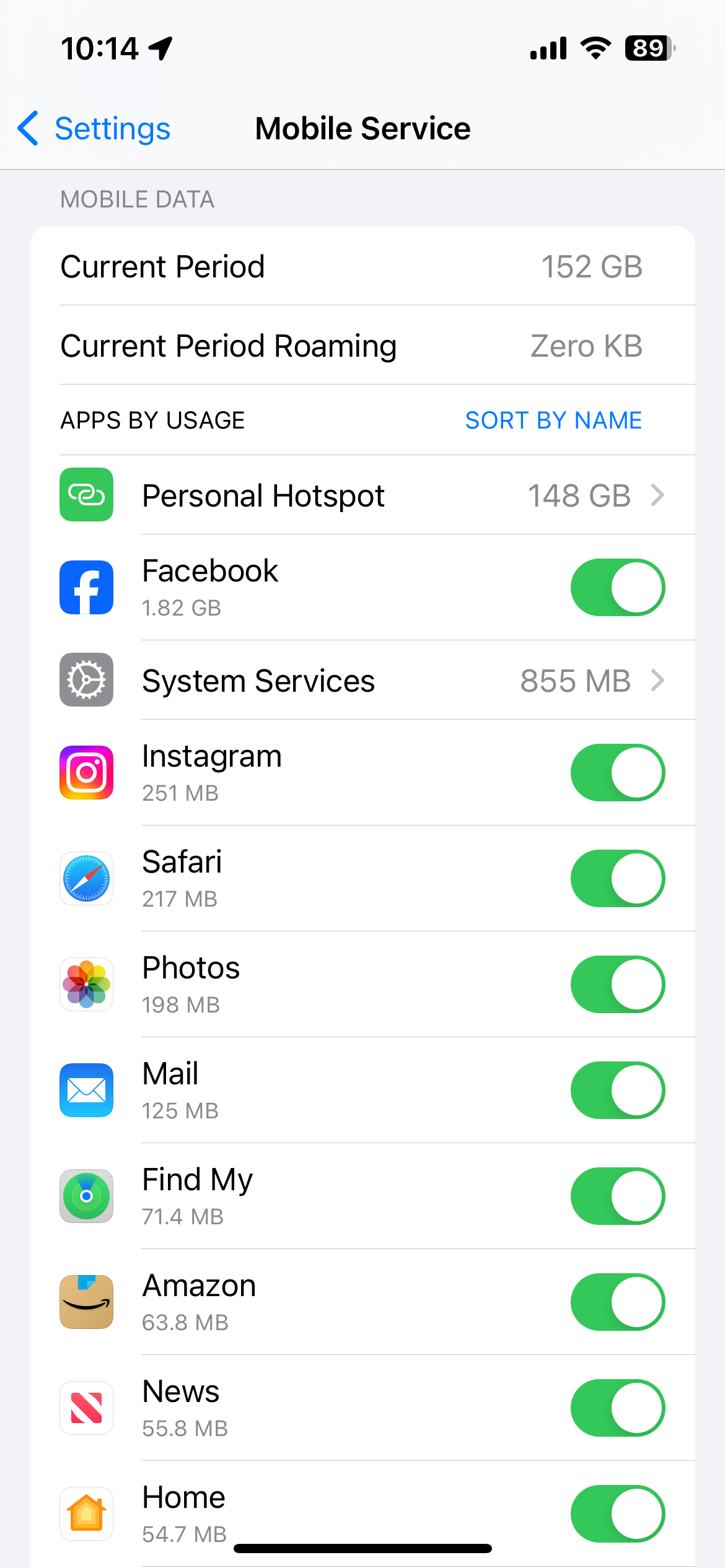Image resolution: width=725 pixels, height=1568 pixels.
Task: Disable mobile data for Facebook
Action: tap(618, 587)
